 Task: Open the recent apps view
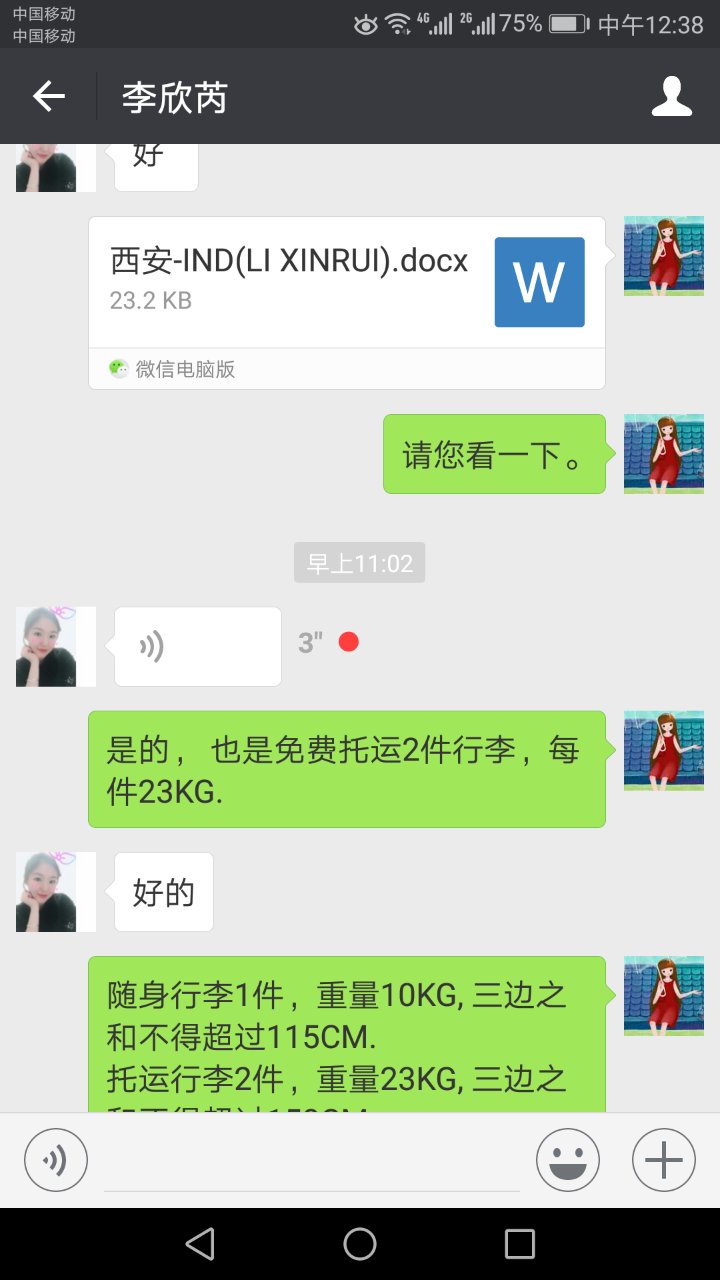[519, 1244]
